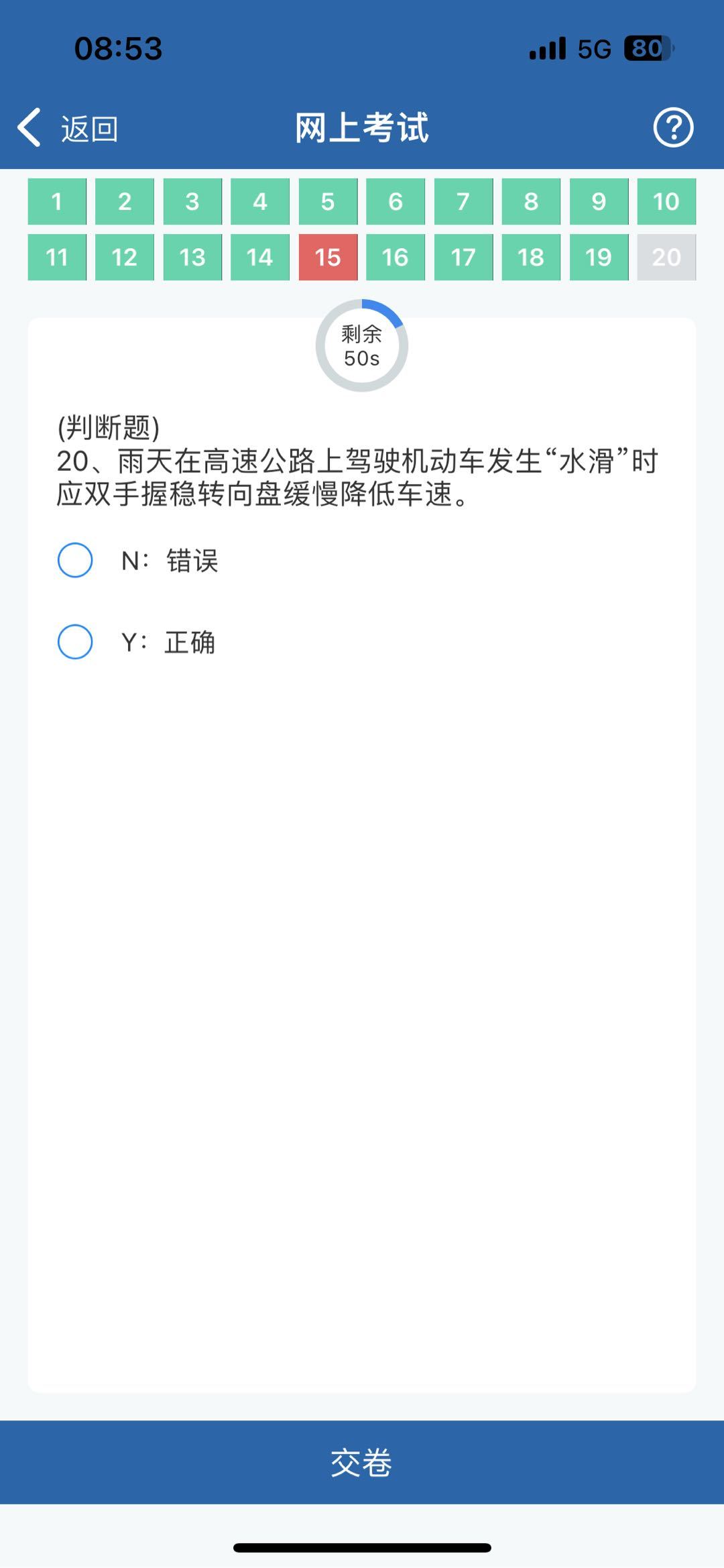724x1568 pixels.
Task: Open question 8
Action: (x=531, y=201)
